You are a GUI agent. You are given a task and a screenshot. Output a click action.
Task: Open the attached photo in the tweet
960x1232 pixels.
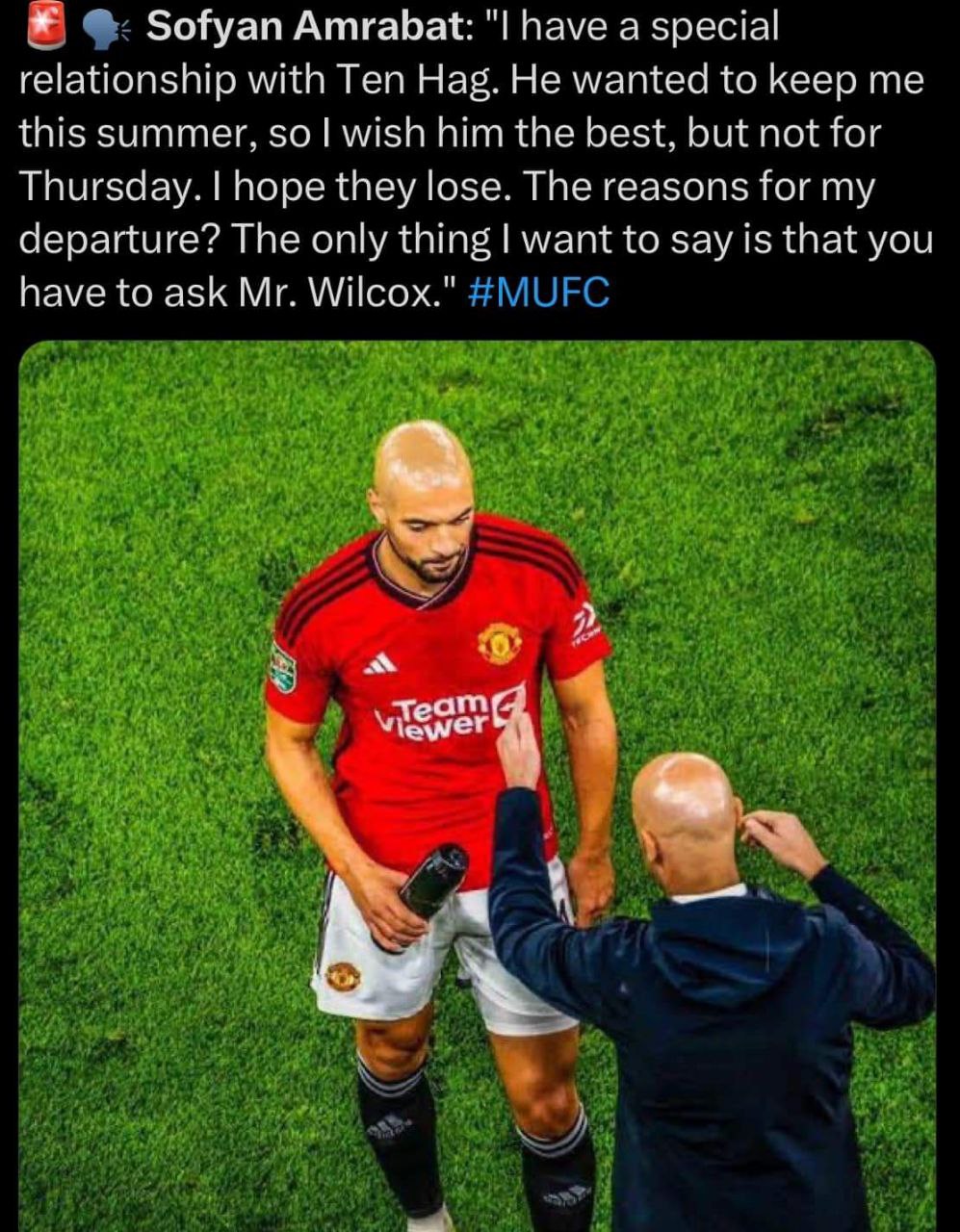tap(478, 786)
